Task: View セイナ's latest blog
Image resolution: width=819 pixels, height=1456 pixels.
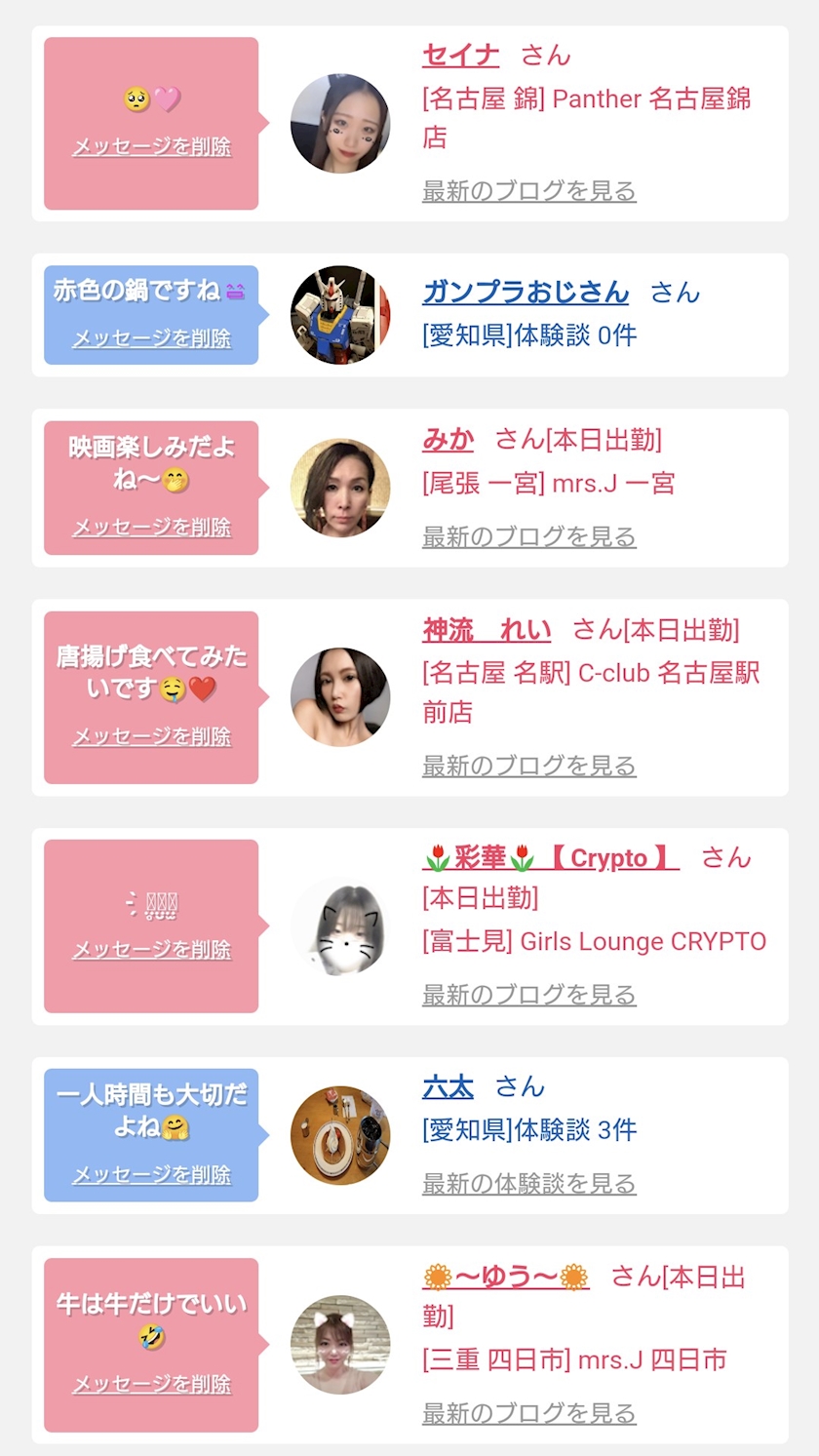Action: [528, 191]
